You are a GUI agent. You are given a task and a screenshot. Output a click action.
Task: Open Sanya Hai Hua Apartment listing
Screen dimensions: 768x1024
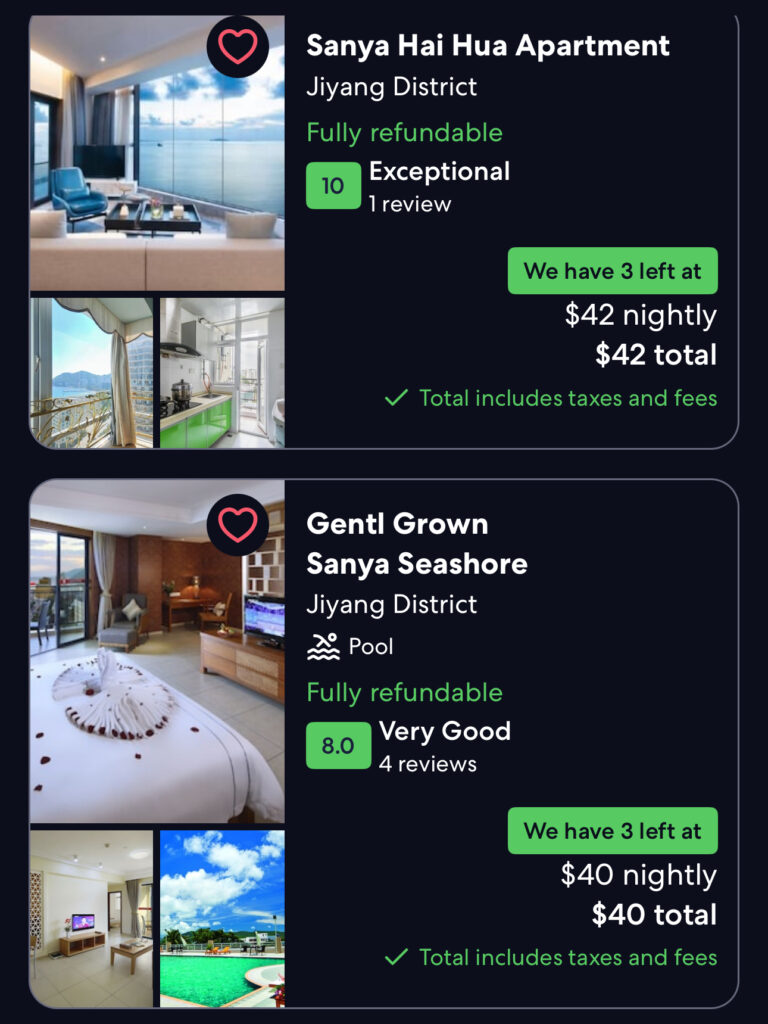[x=487, y=46]
